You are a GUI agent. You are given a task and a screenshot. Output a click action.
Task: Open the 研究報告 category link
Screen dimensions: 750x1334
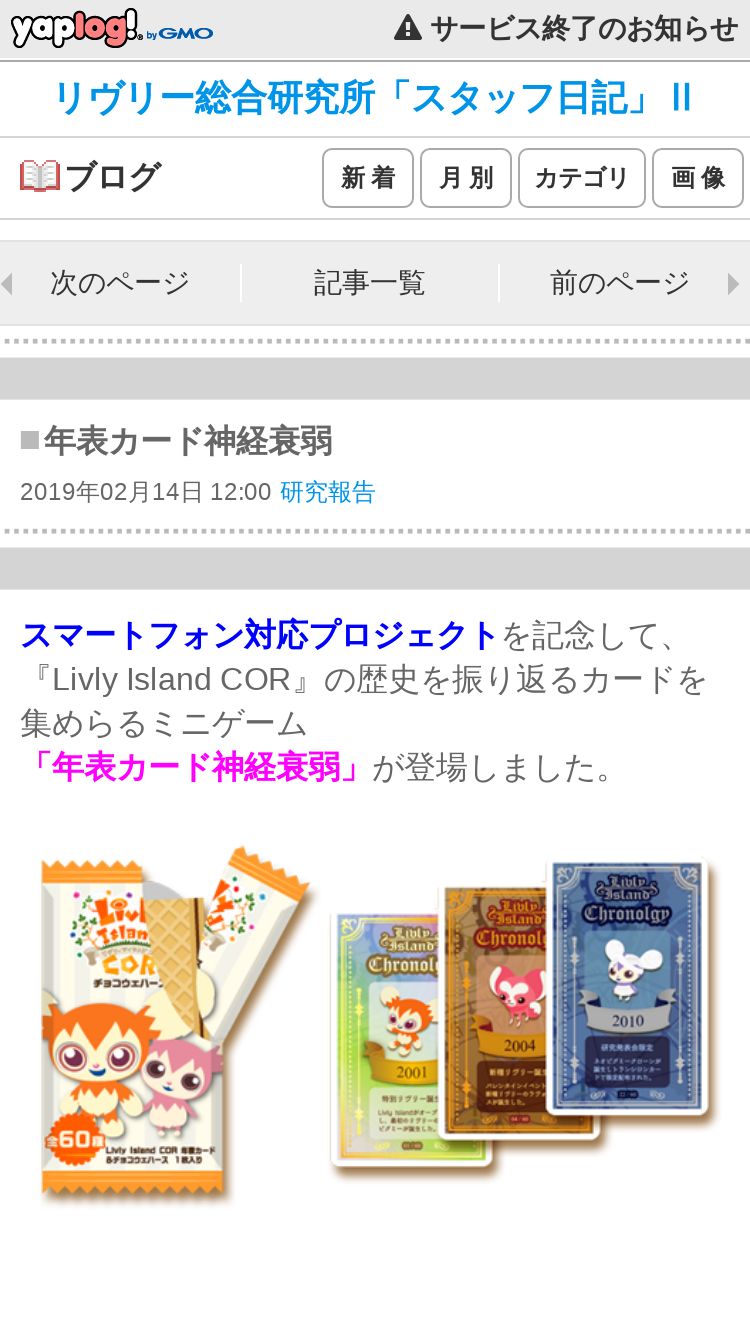pyautogui.click(x=327, y=492)
